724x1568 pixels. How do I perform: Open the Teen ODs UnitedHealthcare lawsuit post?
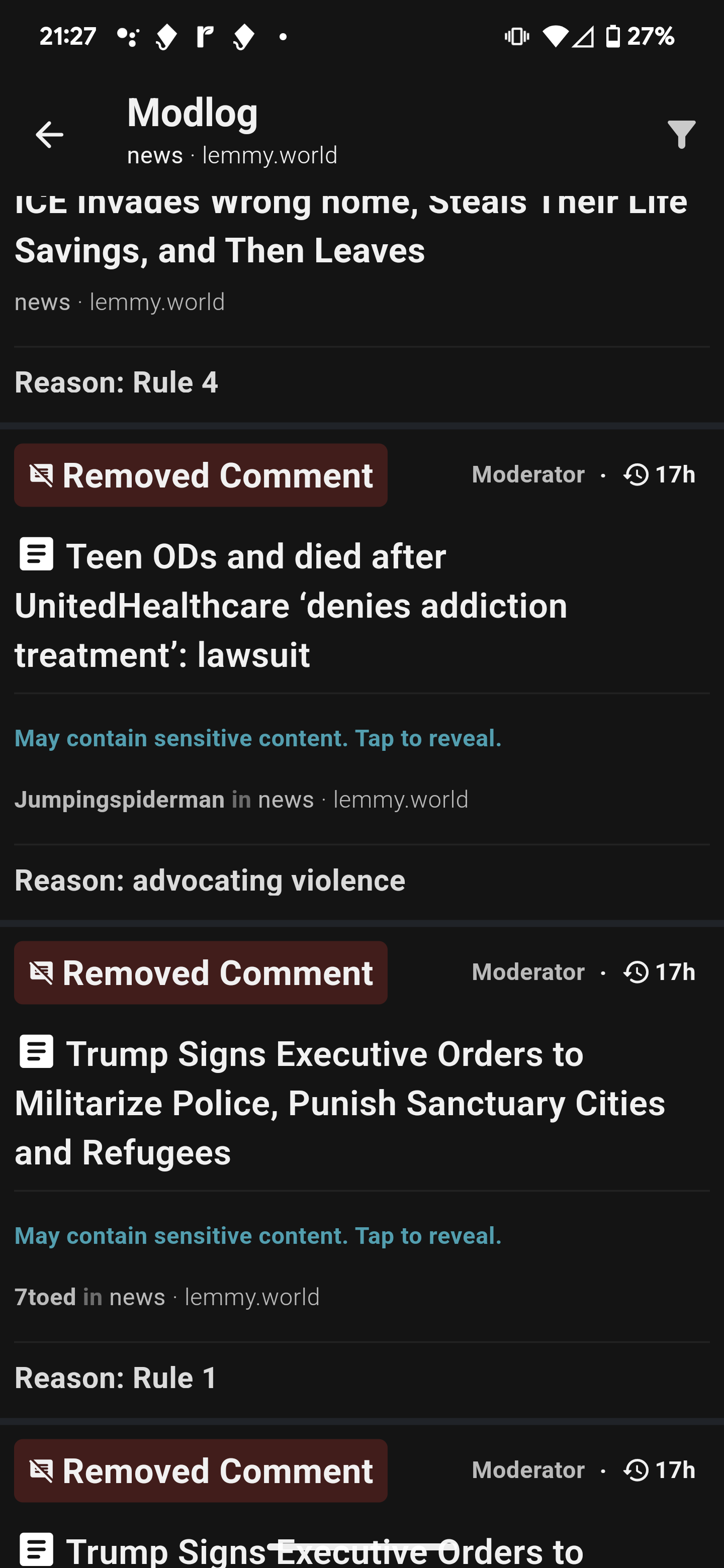tap(292, 605)
